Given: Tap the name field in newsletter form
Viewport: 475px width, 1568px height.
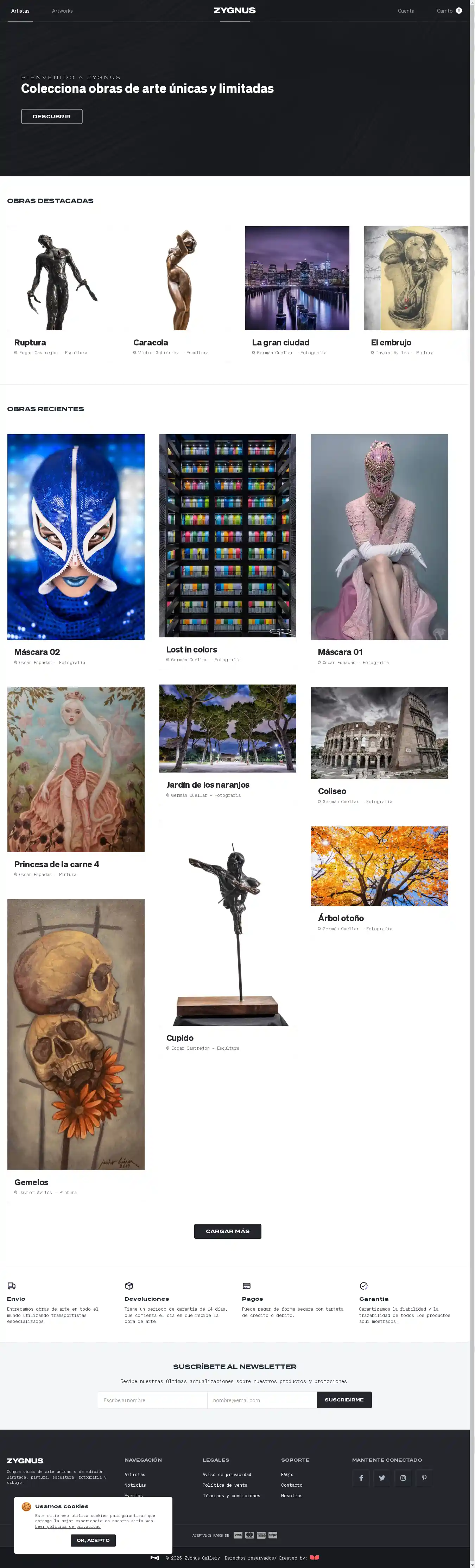Looking at the screenshot, I should click(x=152, y=1400).
